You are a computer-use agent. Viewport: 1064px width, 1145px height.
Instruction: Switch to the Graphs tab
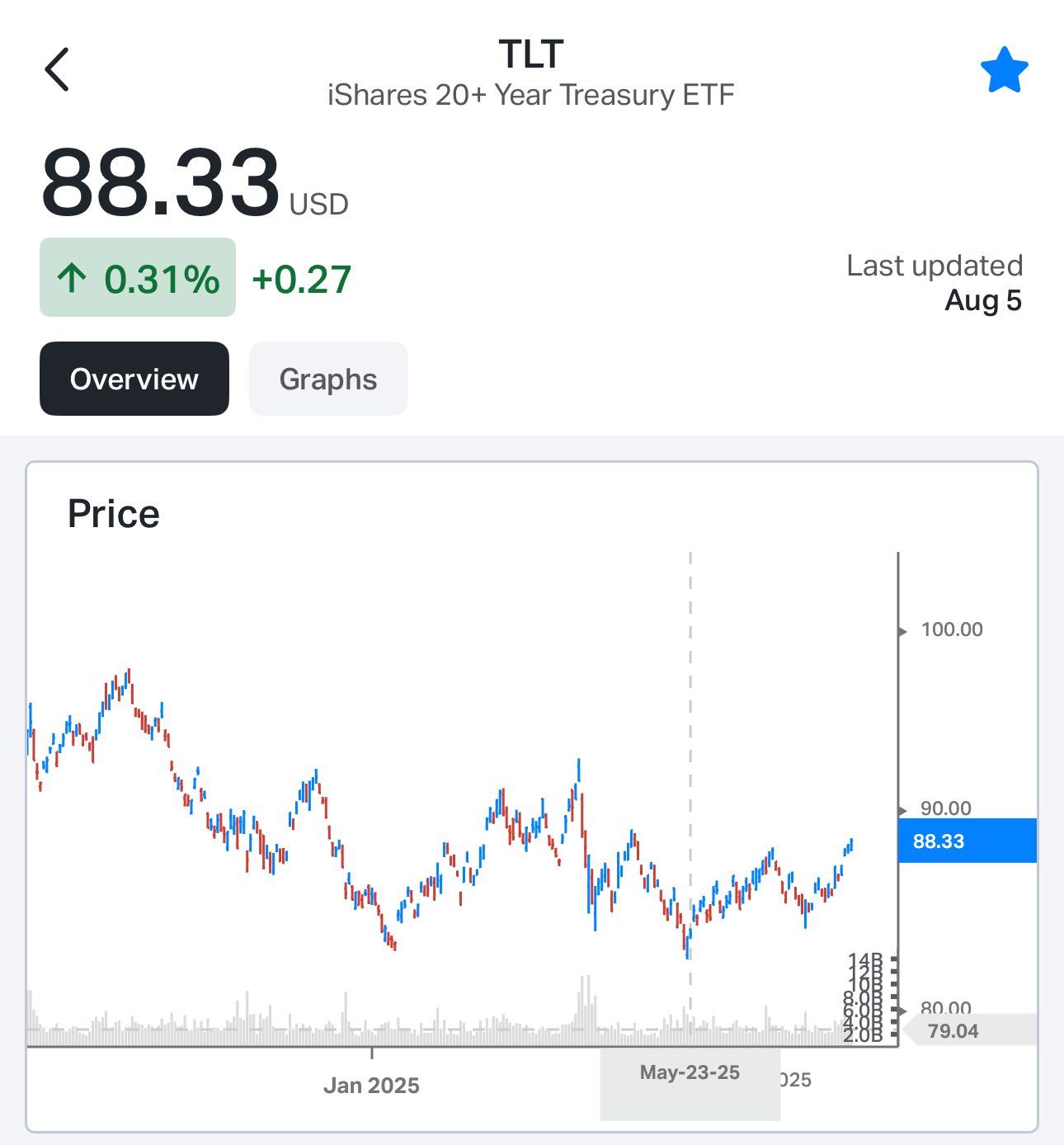pos(328,379)
